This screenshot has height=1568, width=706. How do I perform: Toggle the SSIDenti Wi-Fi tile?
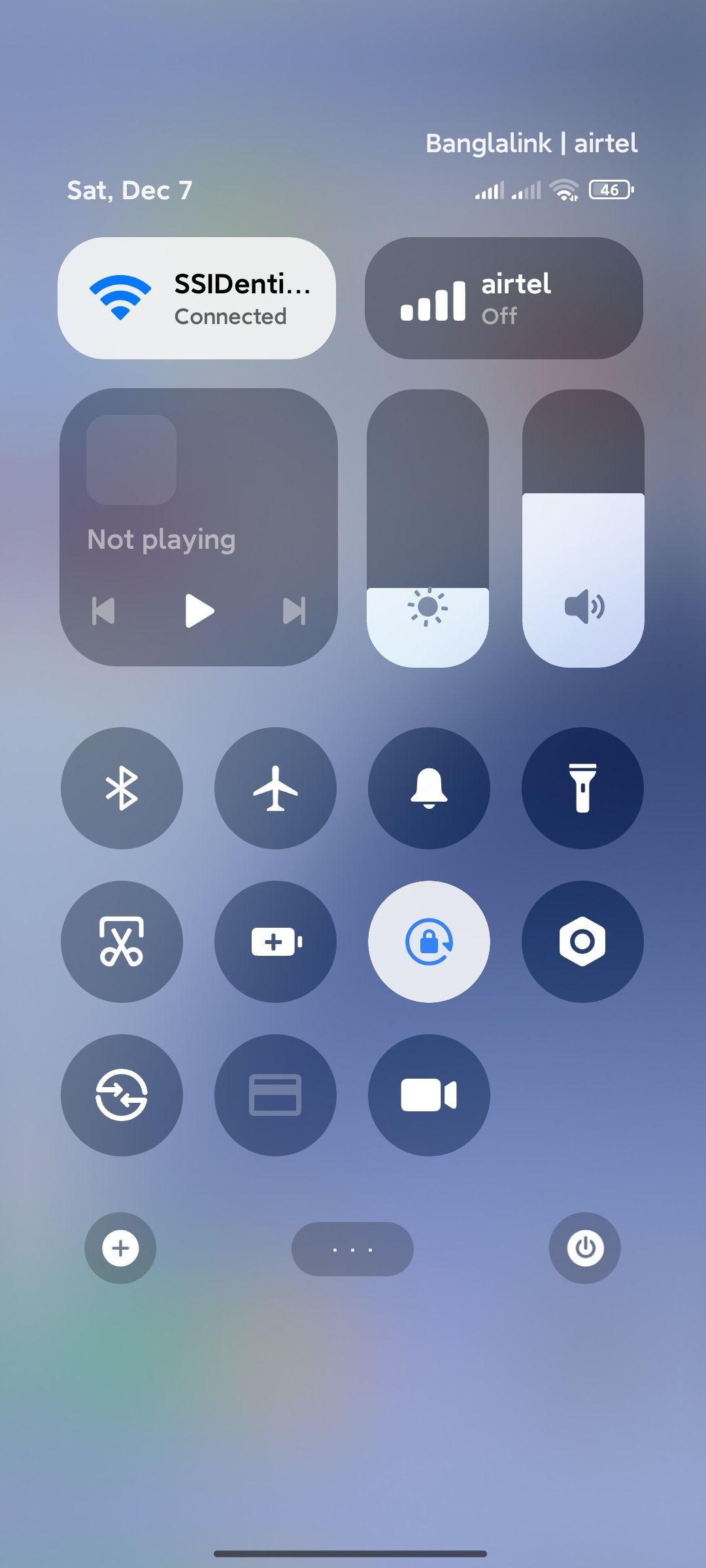point(196,298)
